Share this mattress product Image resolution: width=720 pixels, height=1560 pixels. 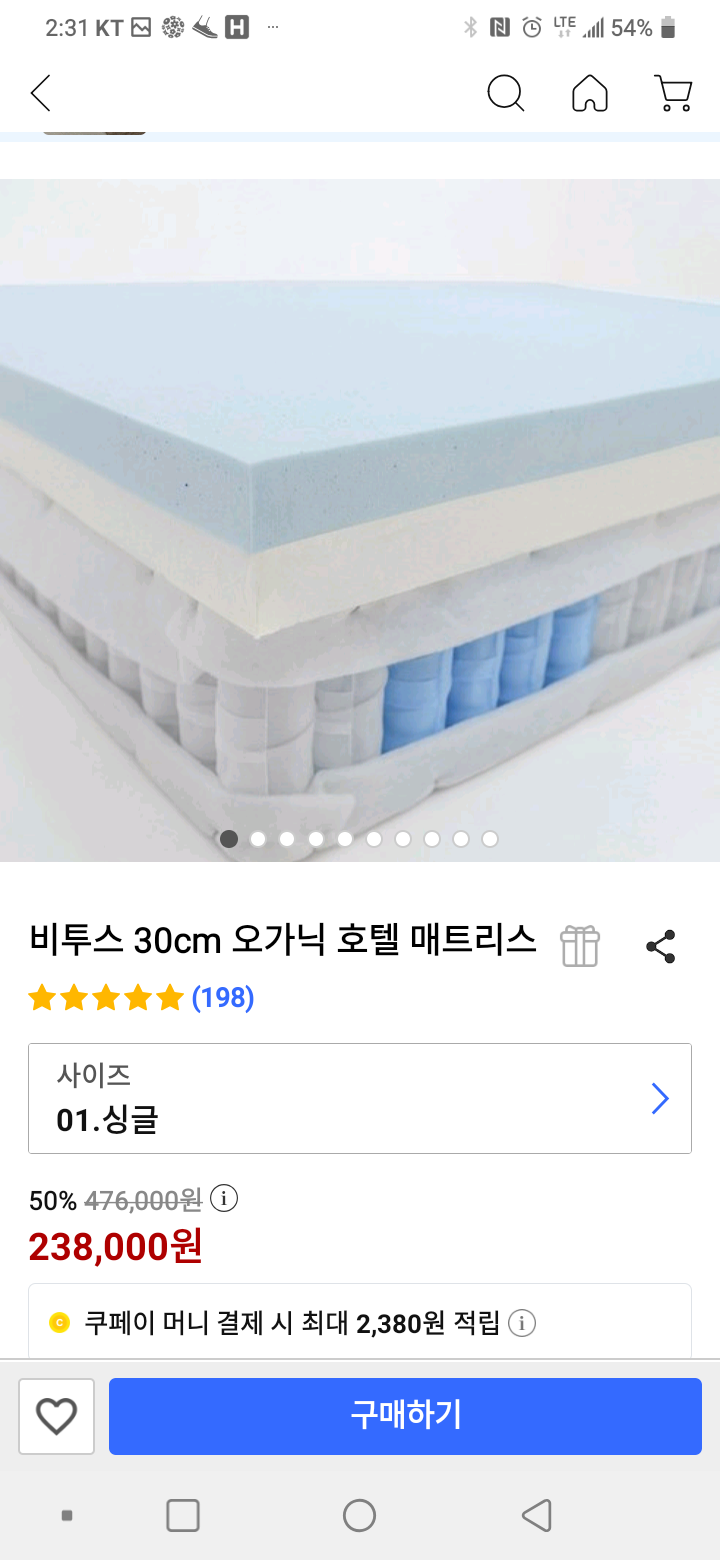click(x=660, y=946)
